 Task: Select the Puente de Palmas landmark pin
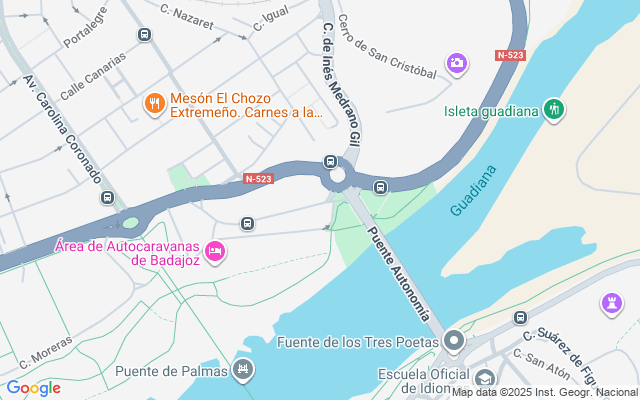241,372
